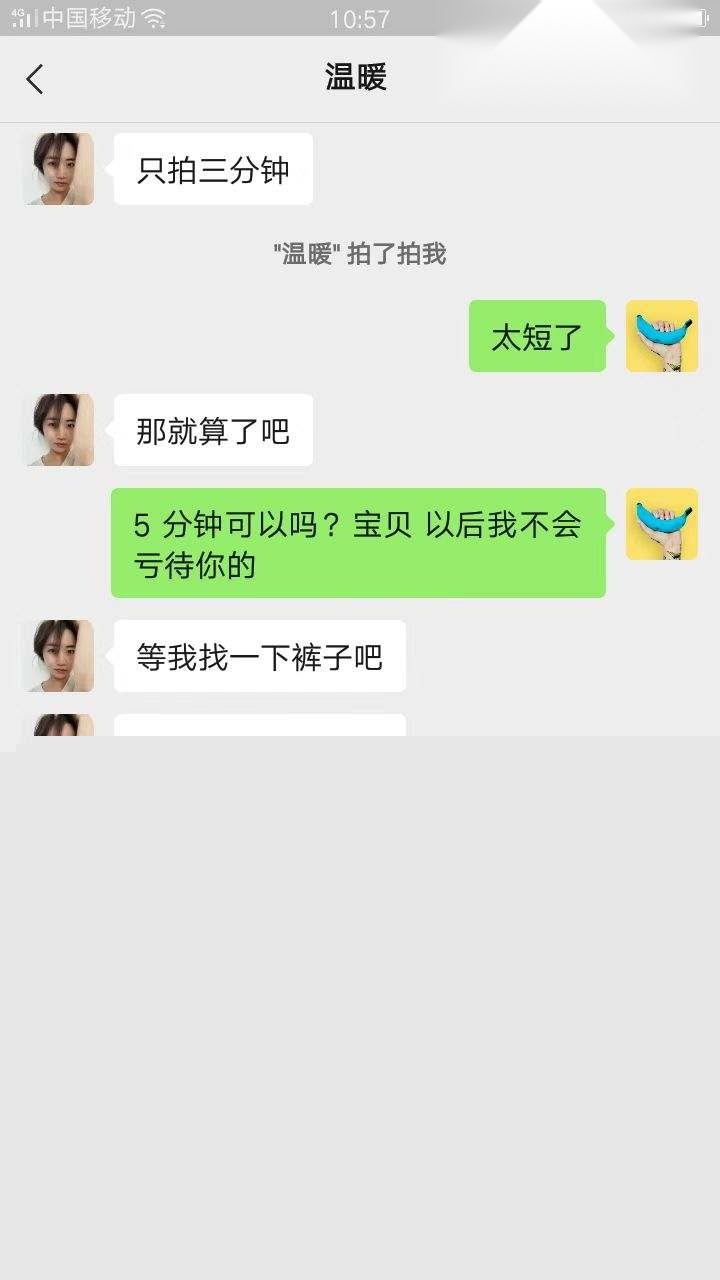
Task: Open 温暖's avatar beside 那就算了吧
Action: tap(58, 430)
